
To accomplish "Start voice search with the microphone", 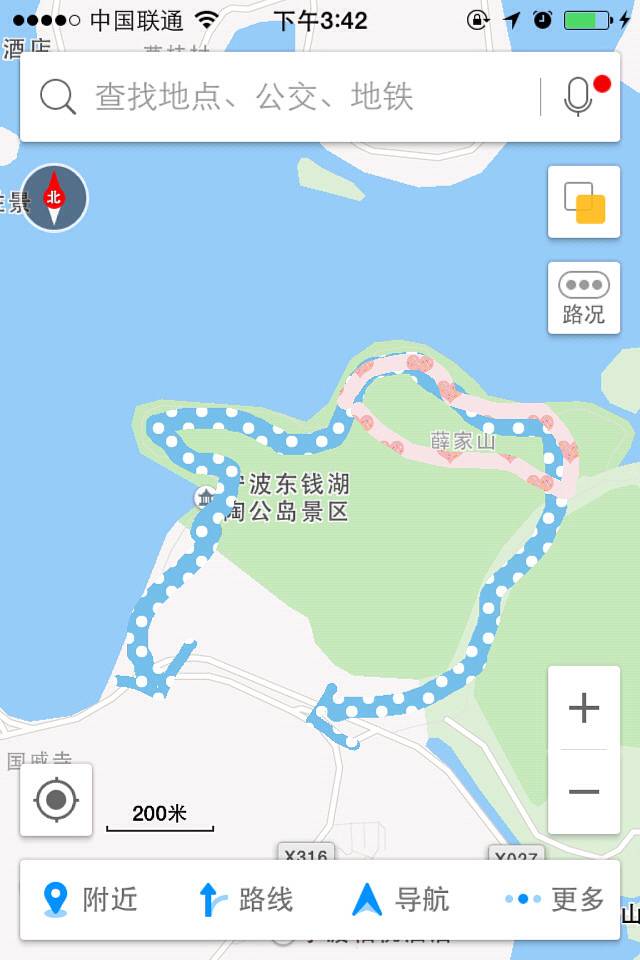I will (x=579, y=97).
